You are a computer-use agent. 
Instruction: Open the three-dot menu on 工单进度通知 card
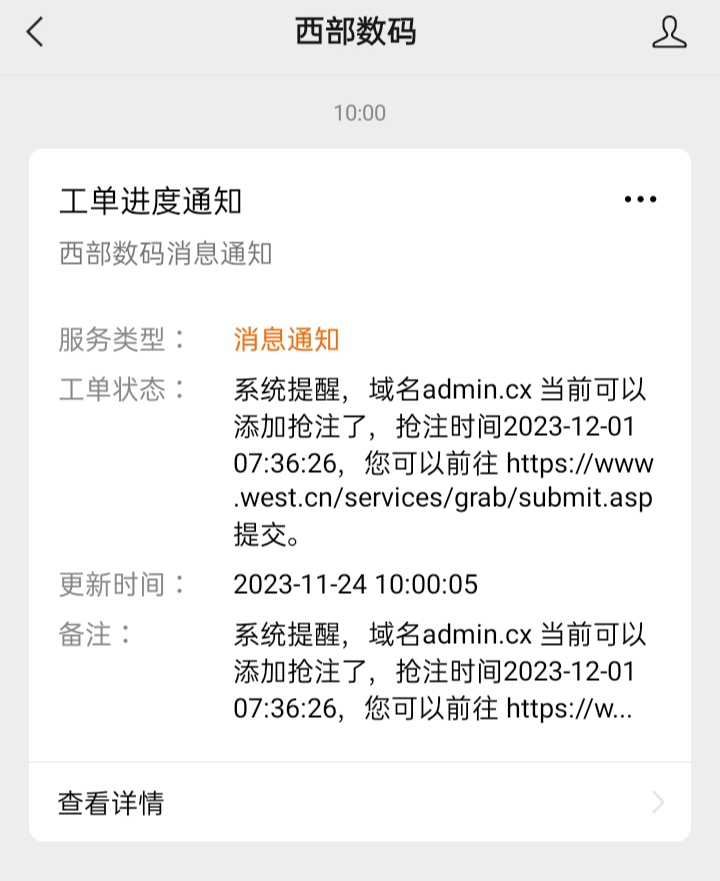tap(640, 200)
